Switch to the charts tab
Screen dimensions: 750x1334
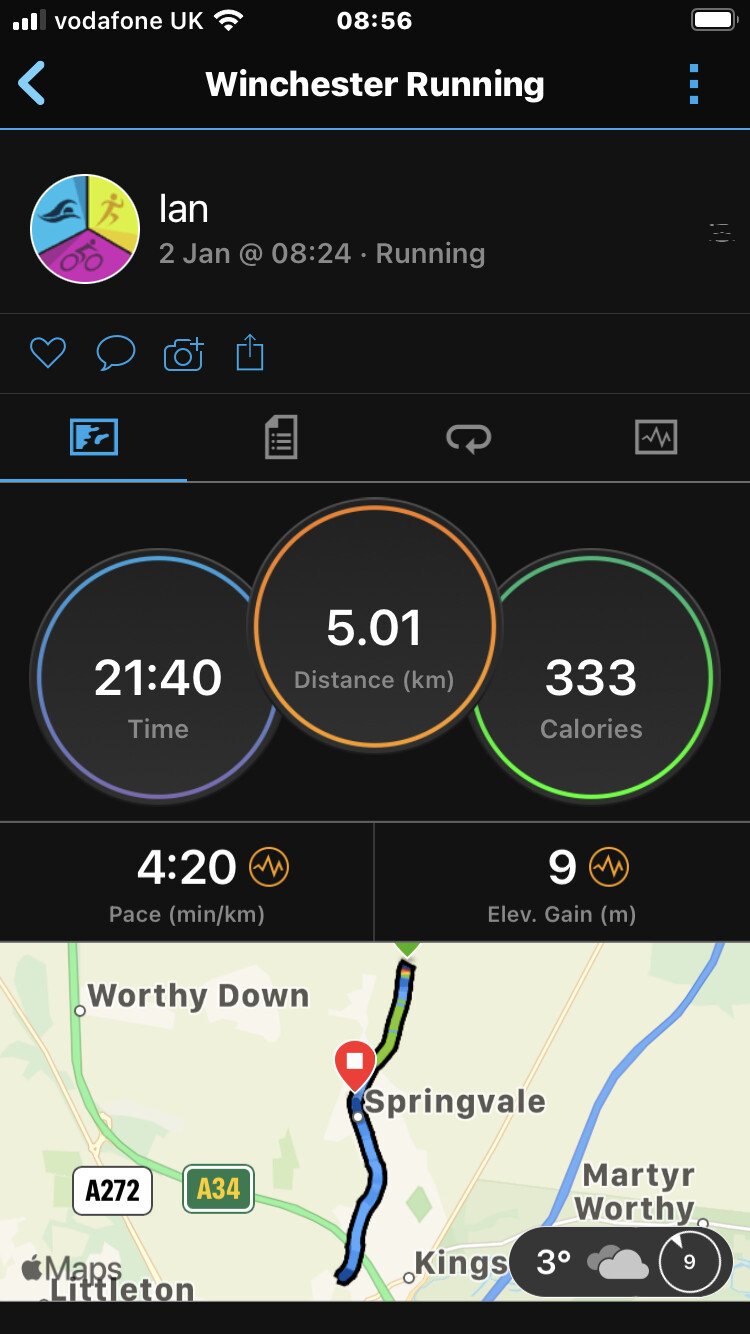pyautogui.click(x=656, y=438)
